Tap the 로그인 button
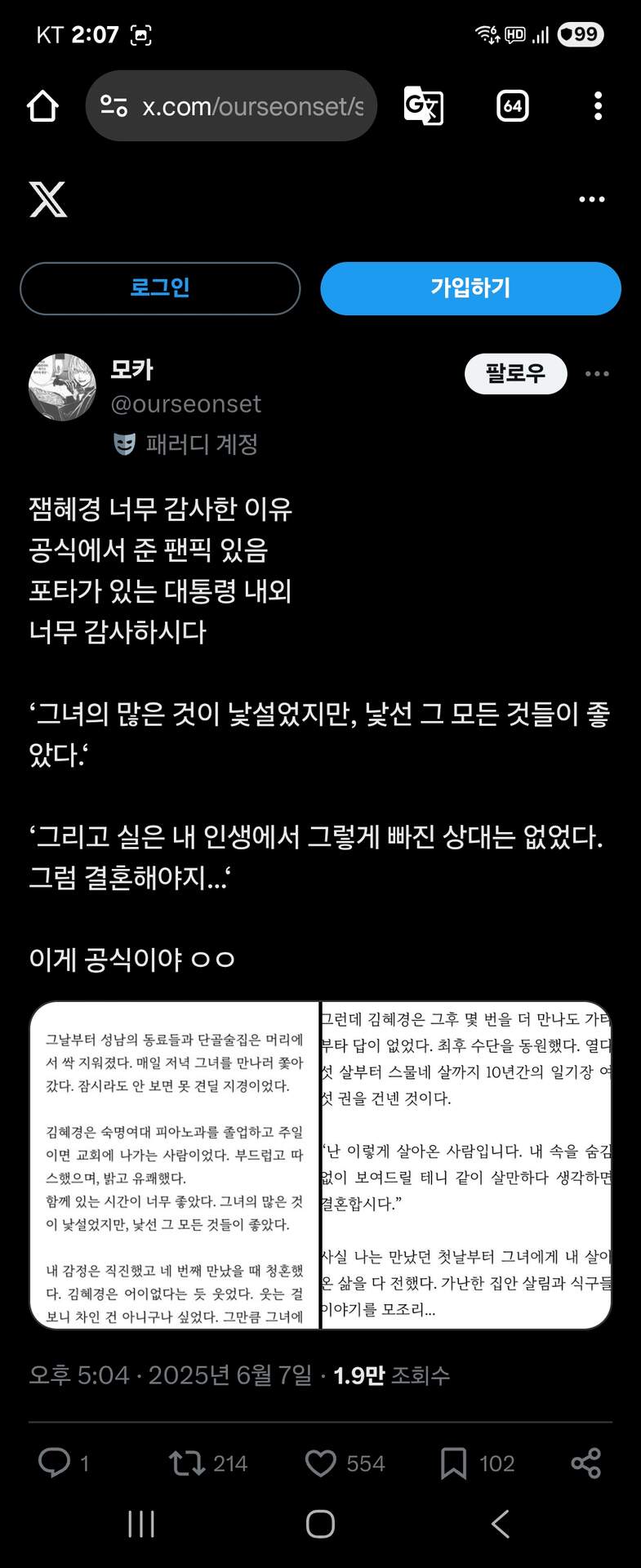This screenshot has width=641, height=1568. pos(160,288)
